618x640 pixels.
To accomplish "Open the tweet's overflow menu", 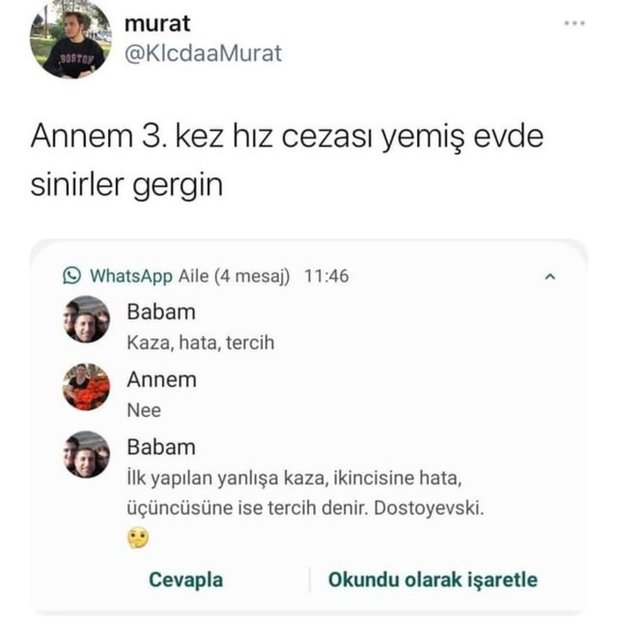I will point(574,23).
